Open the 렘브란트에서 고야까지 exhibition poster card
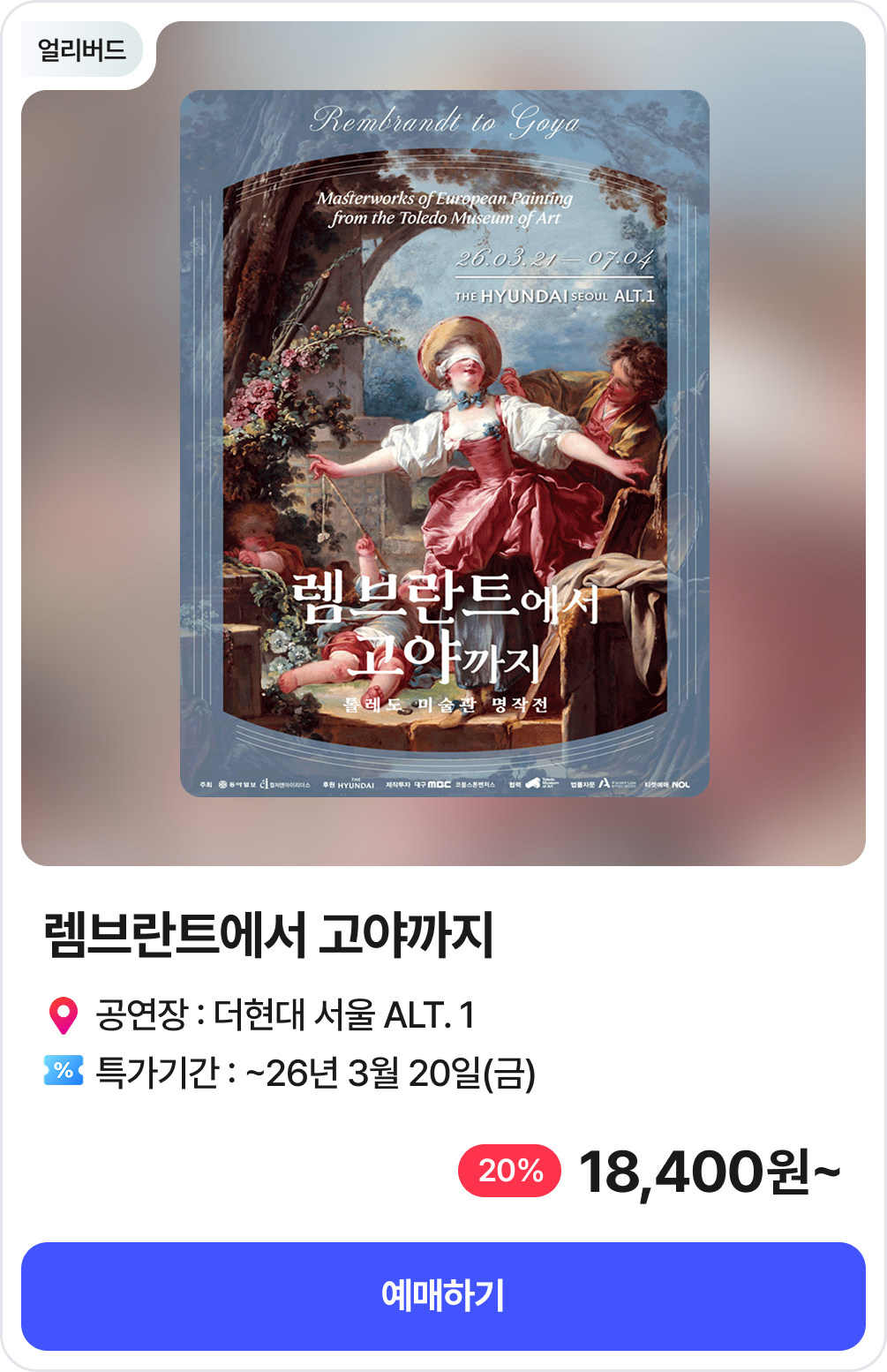Screen dimensions: 887x1372 tap(444, 443)
